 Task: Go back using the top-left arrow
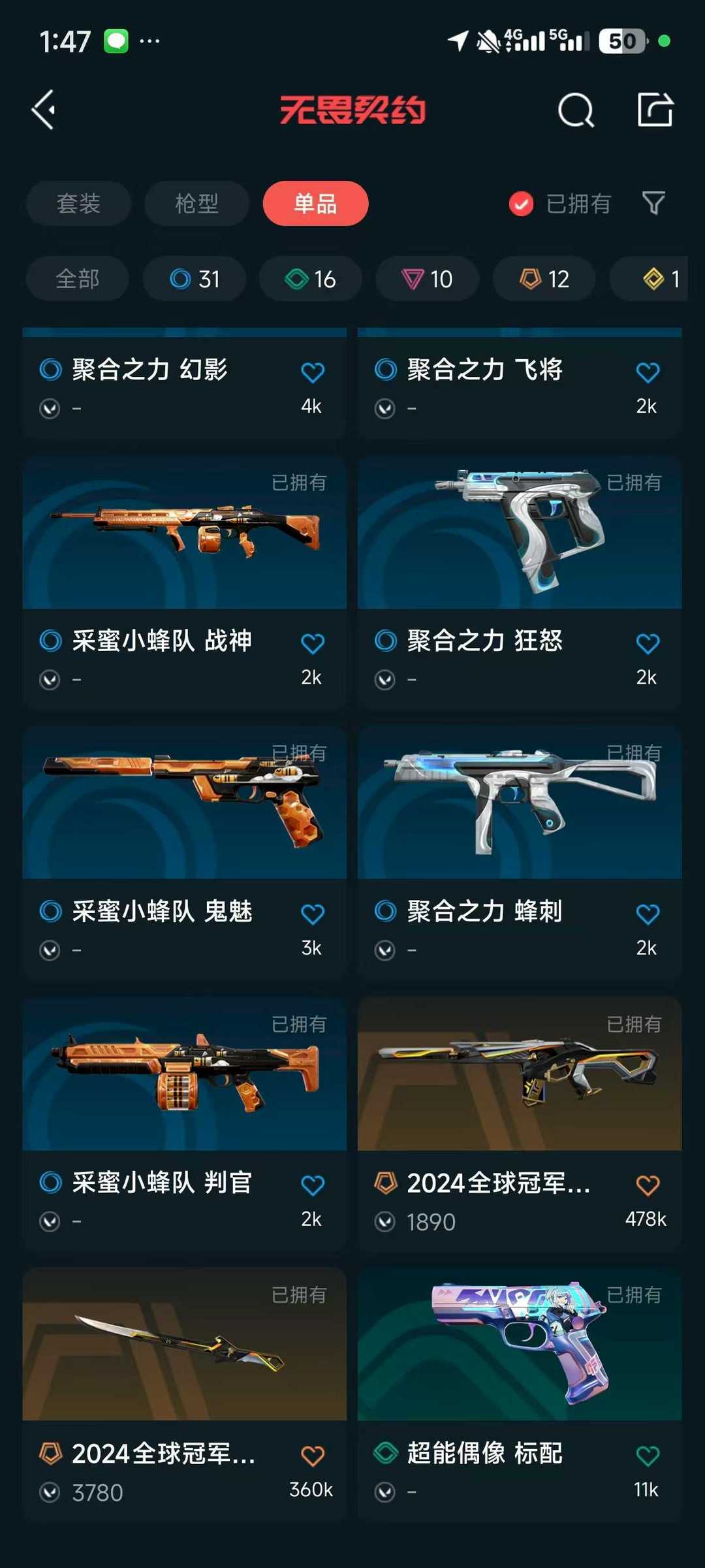(44, 110)
